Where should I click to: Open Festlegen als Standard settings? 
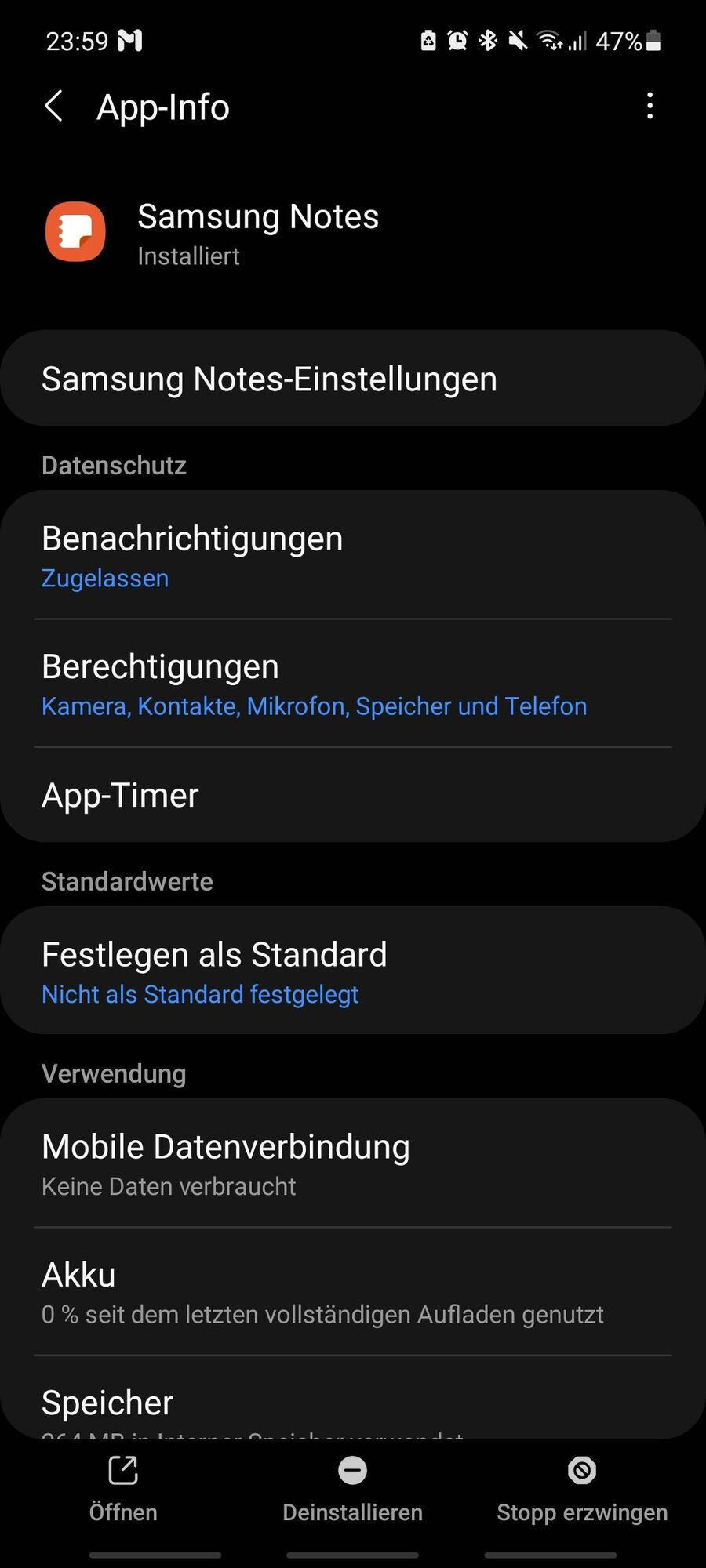click(353, 972)
